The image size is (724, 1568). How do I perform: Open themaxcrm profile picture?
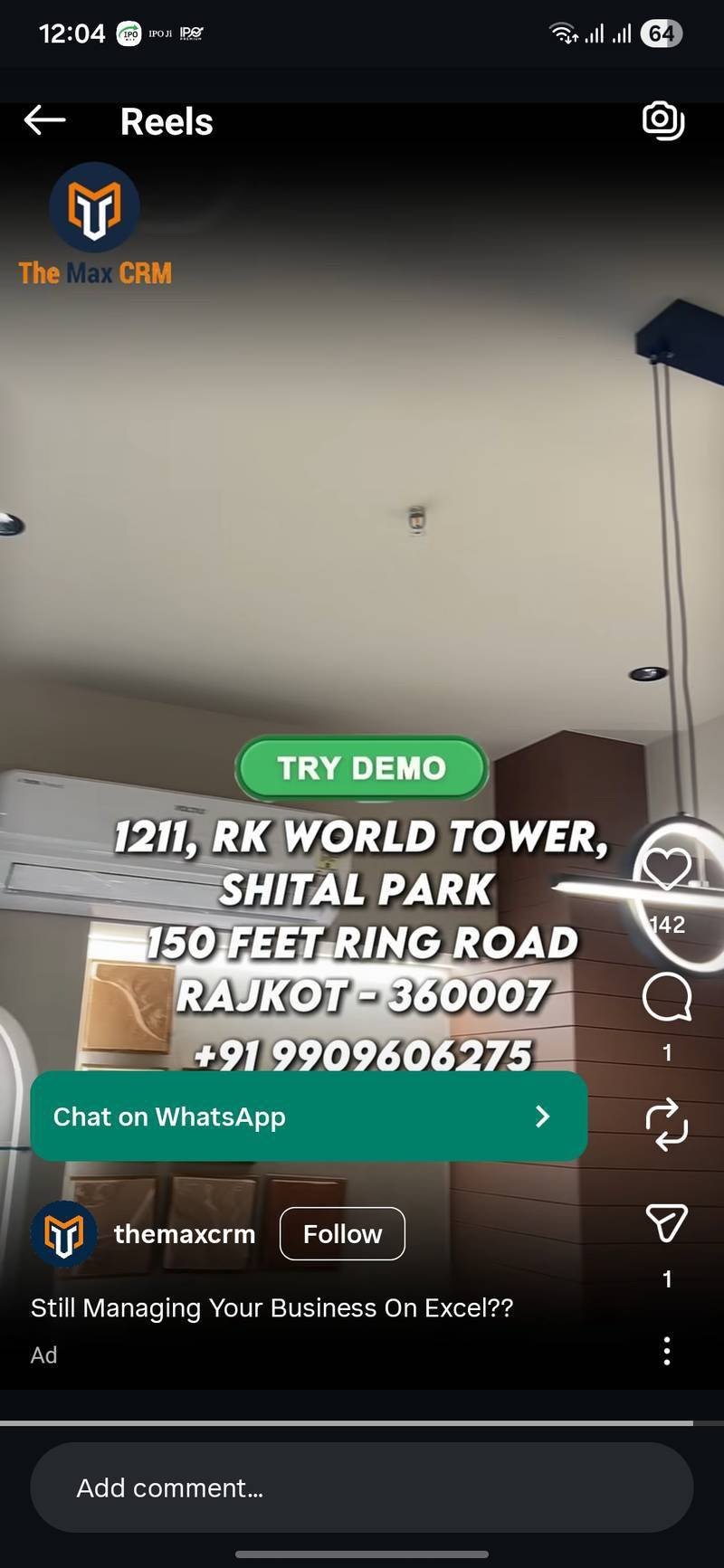(x=63, y=1234)
